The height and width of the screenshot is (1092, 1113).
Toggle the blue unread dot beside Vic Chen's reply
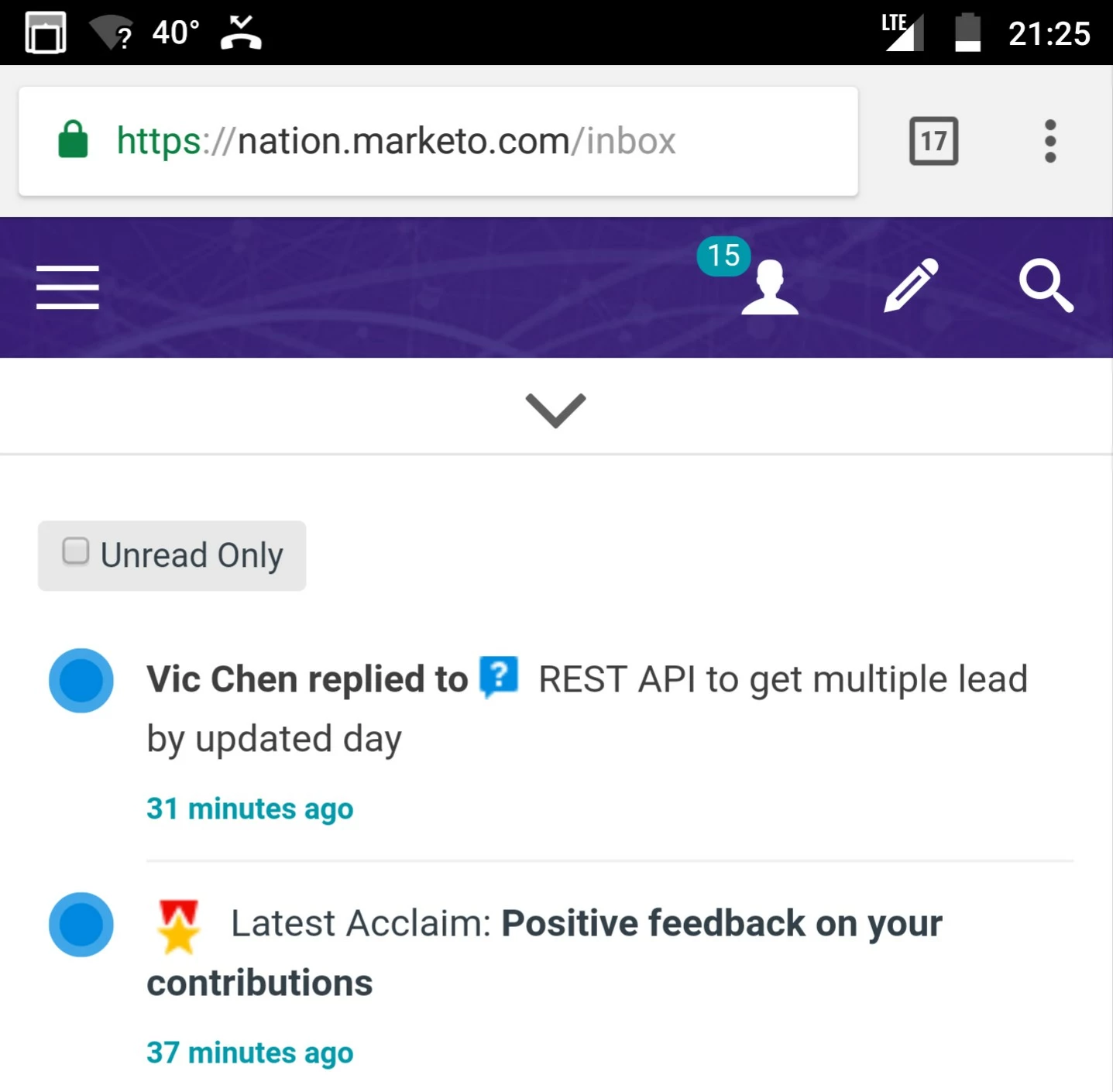coord(81,680)
